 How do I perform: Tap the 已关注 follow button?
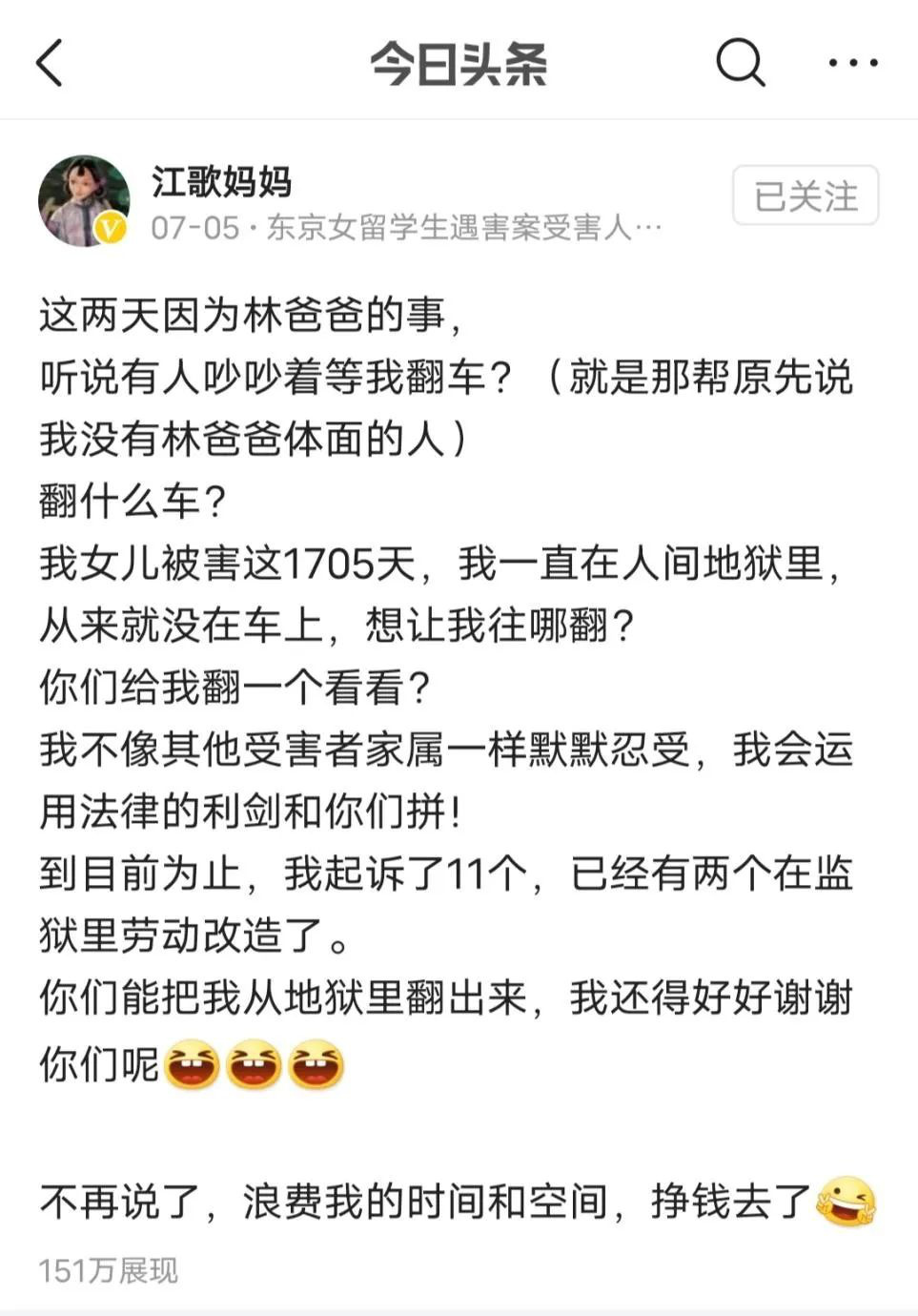click(x=806, y=195)
